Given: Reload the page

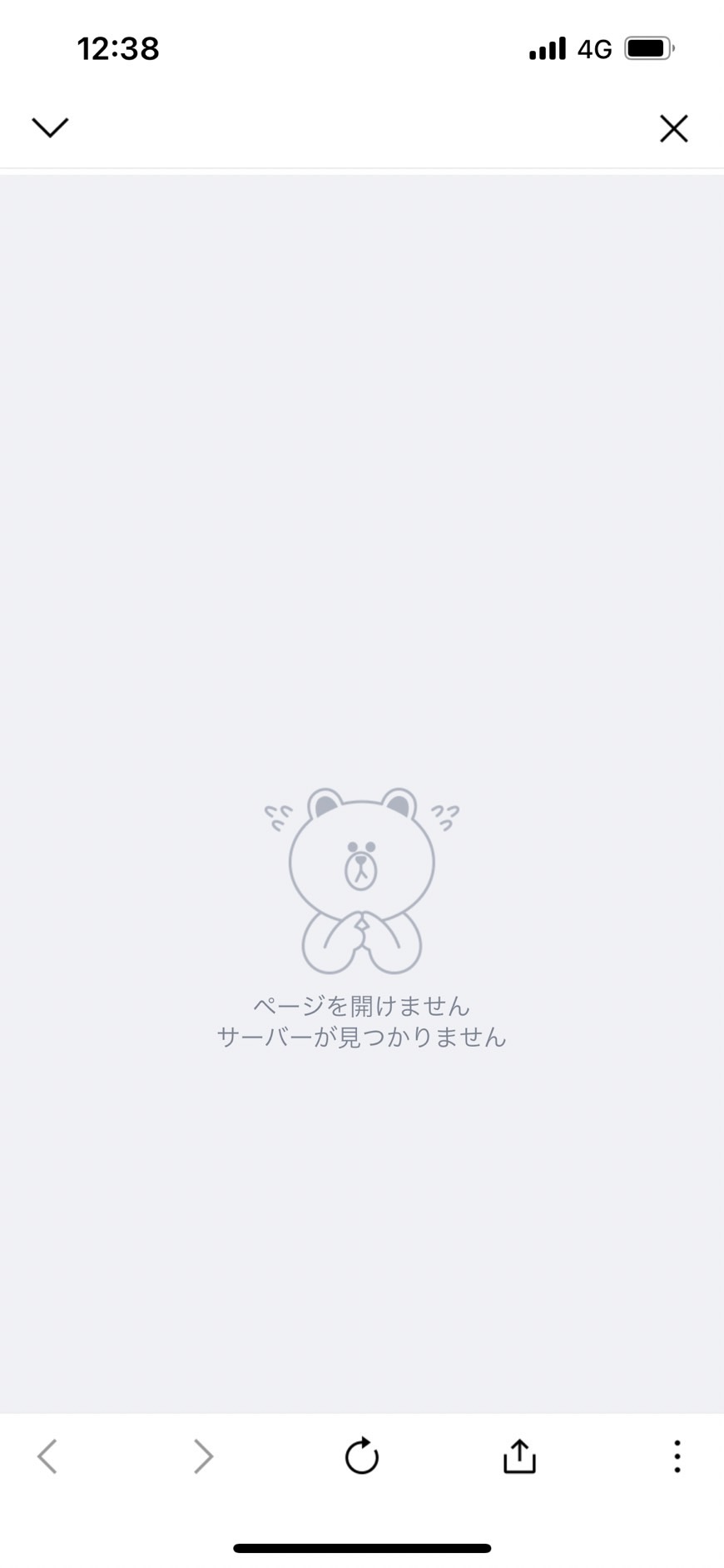Looking at the screenshot, I should 362,1456.
